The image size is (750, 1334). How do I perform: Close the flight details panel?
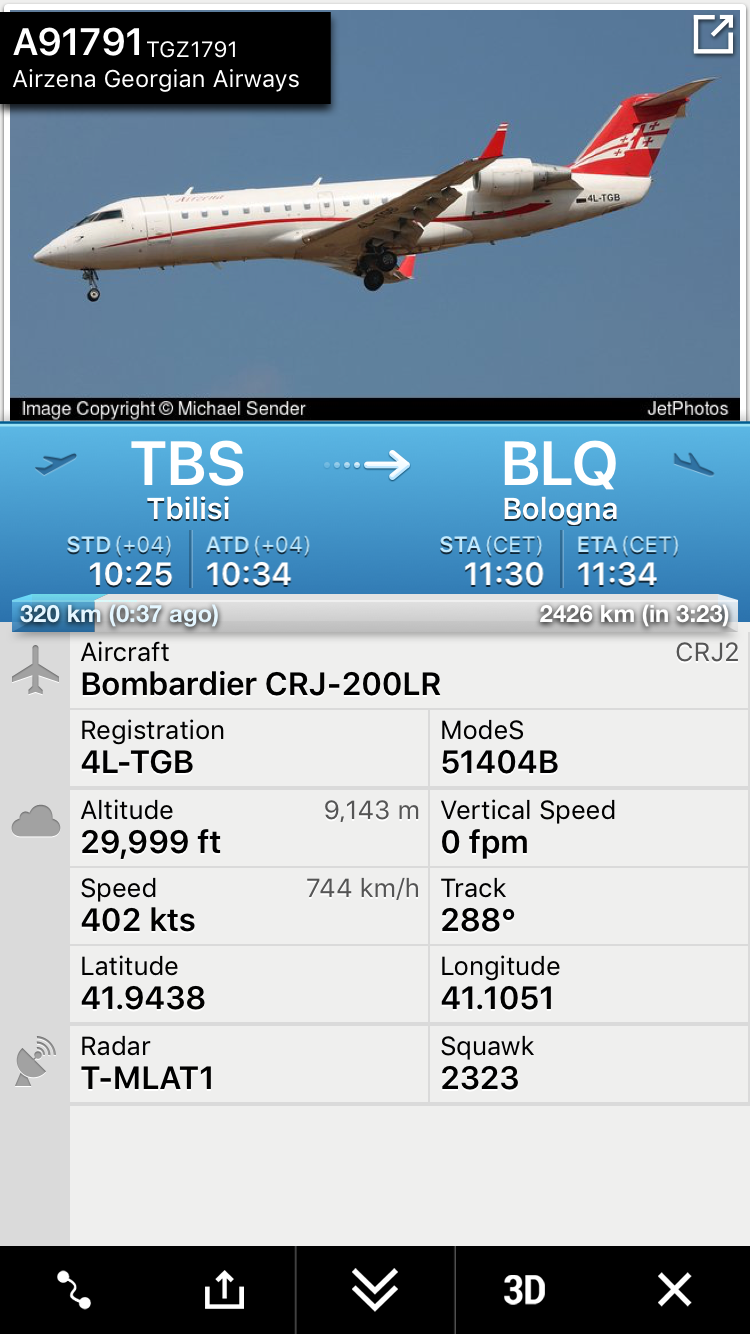674,1290
